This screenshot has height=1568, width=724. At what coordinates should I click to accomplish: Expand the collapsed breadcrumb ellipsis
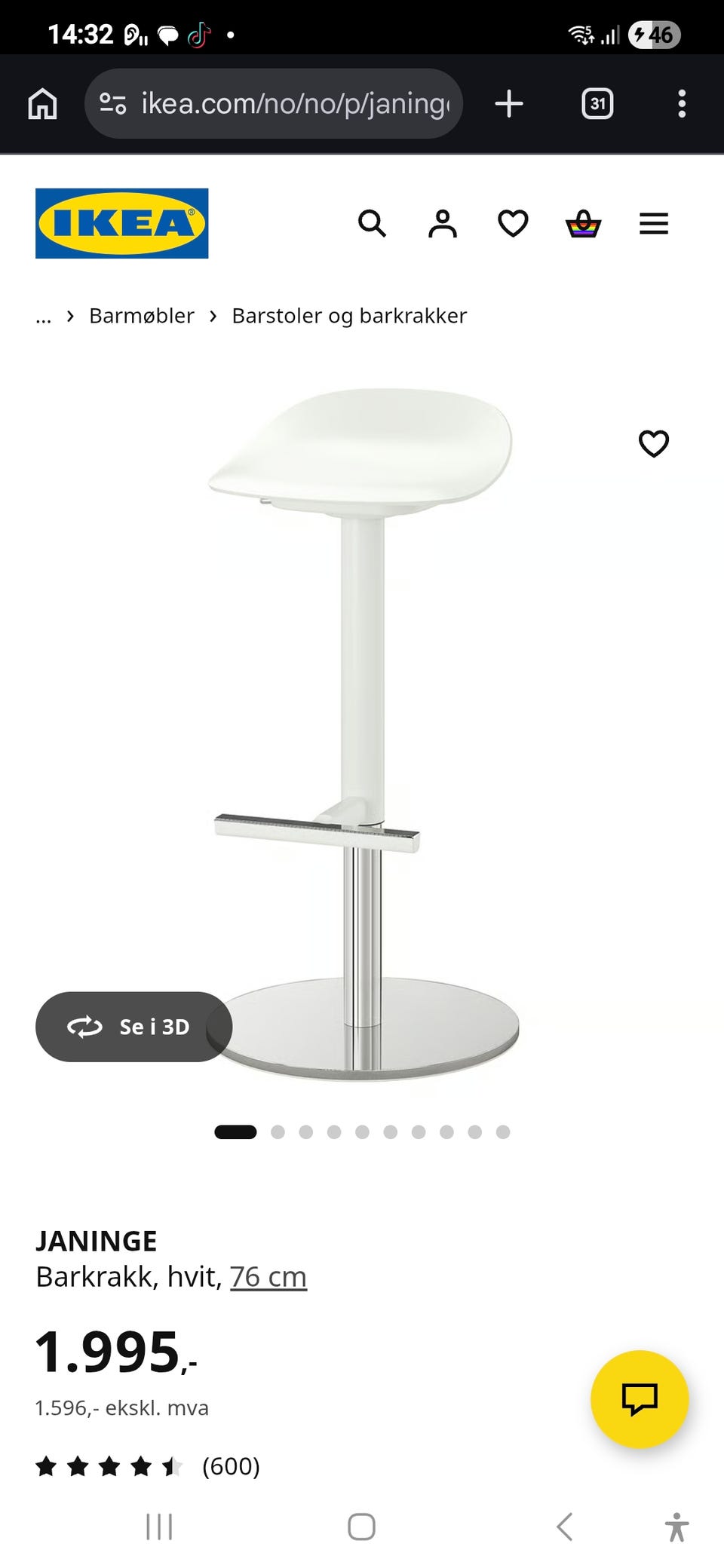pyautogui.click(x=44, y=316)
